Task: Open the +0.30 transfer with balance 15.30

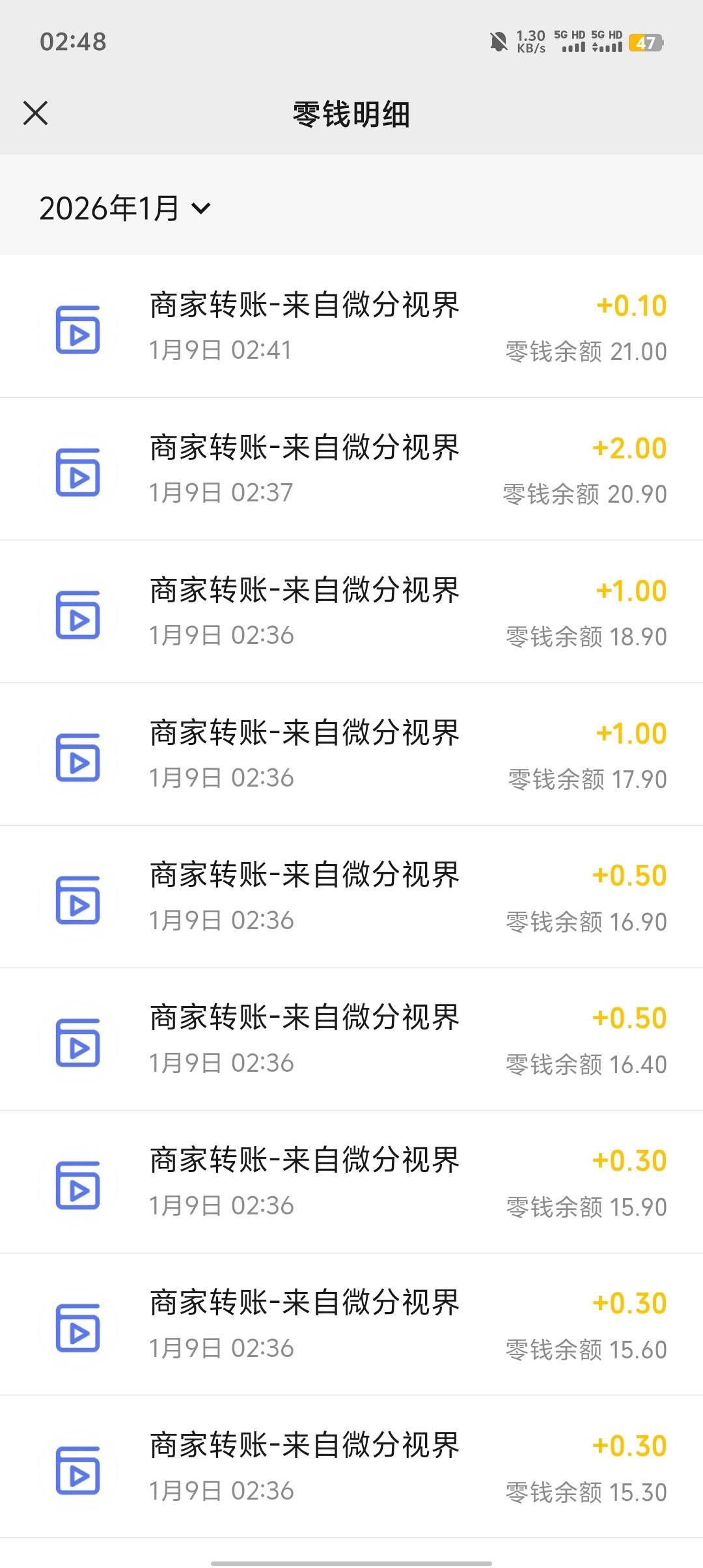Action: 351,1467
